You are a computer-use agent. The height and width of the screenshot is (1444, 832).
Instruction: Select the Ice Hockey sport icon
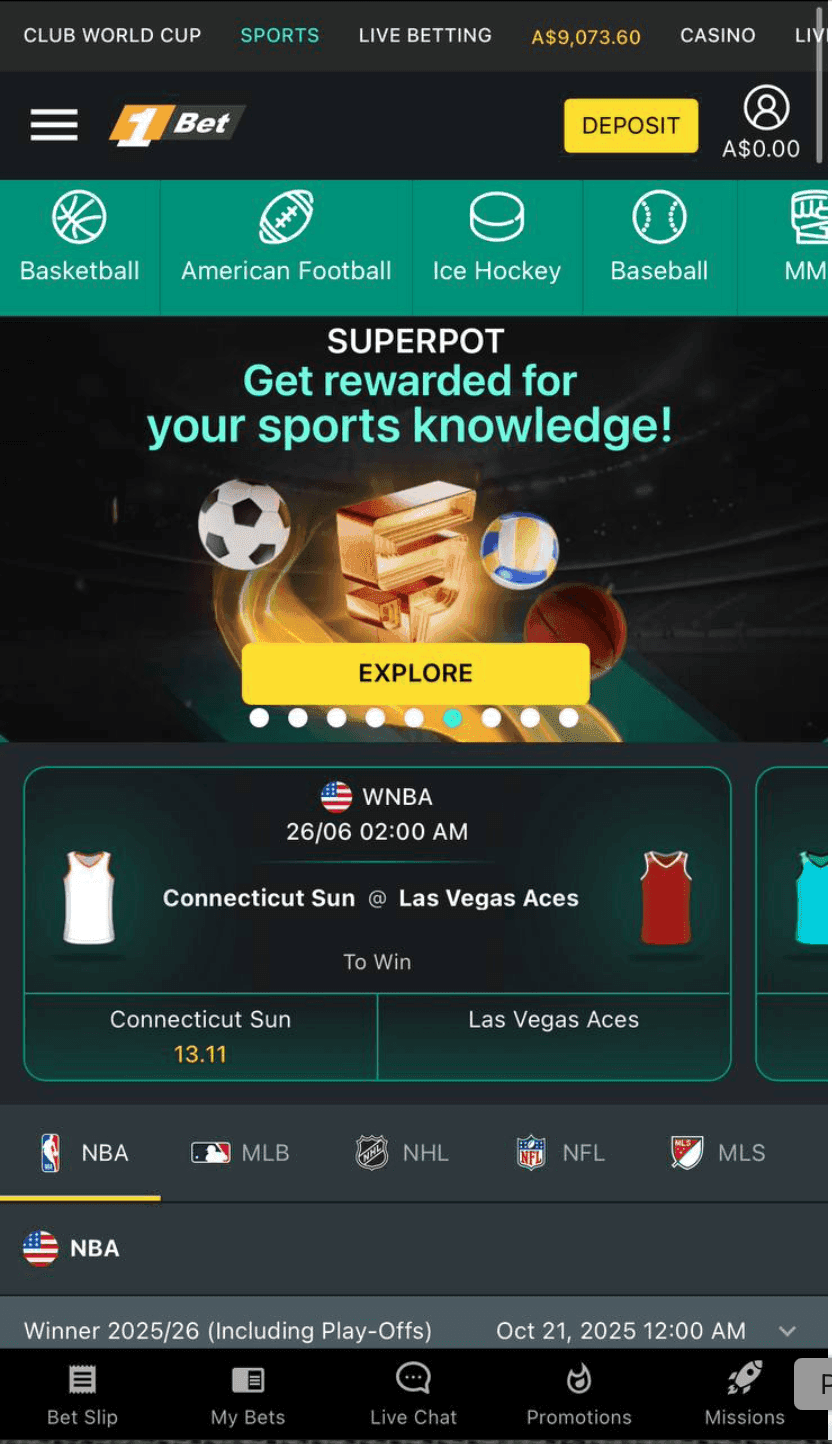point(497,240)
